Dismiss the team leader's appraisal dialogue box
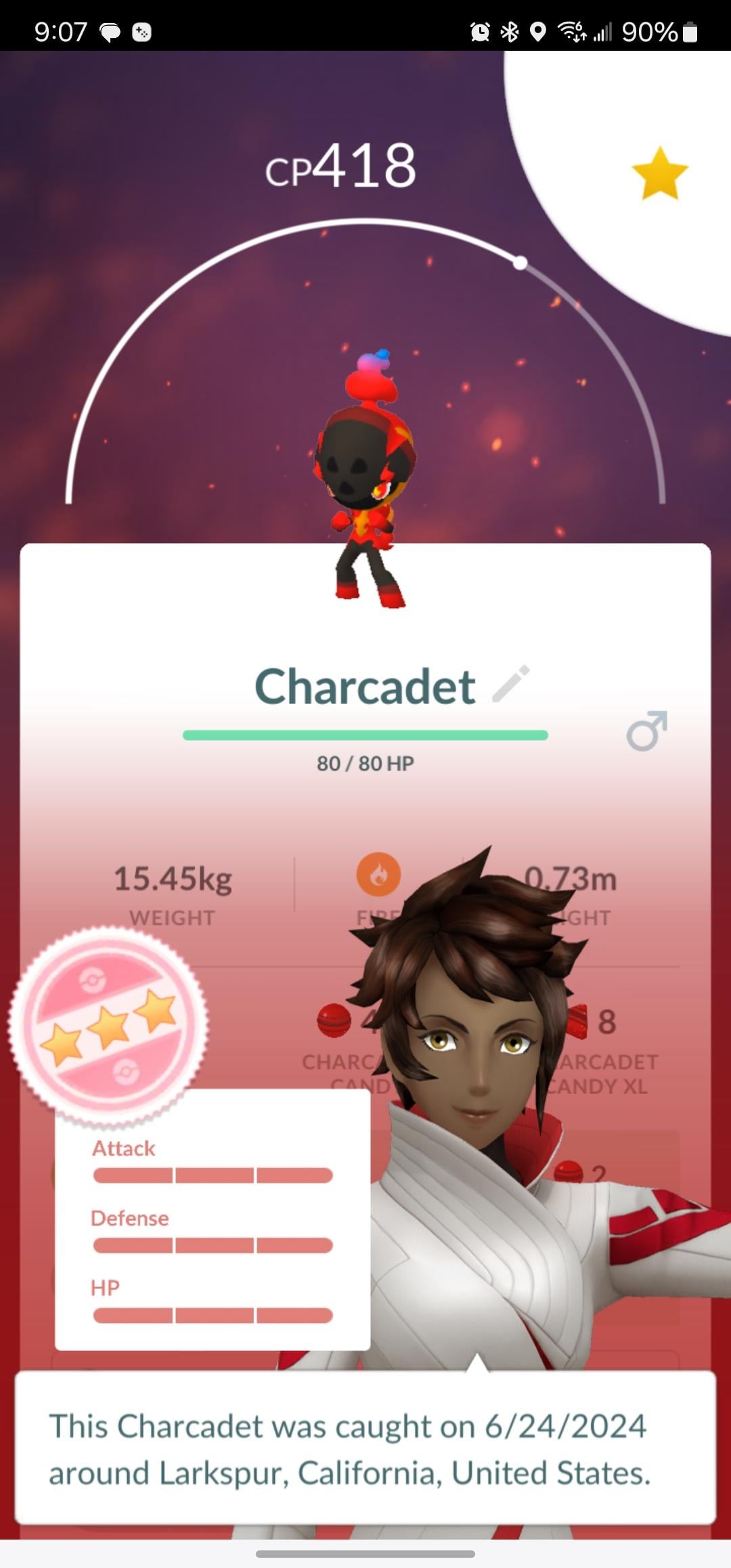Image resolution: width=731 pixels, height=1568 pixels. tap(365, 1449)
